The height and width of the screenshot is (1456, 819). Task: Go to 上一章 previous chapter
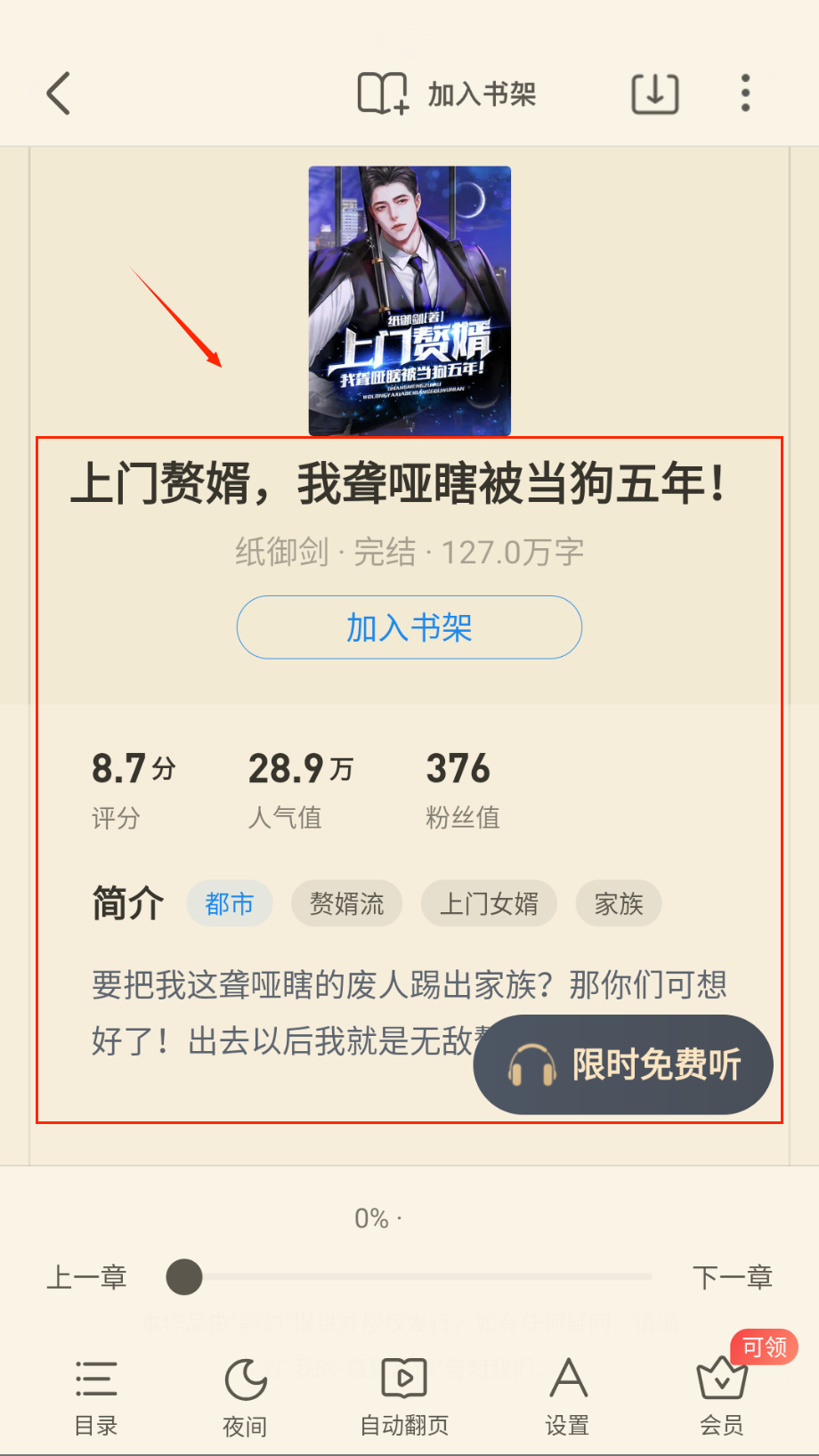(x=86, y=1277)
